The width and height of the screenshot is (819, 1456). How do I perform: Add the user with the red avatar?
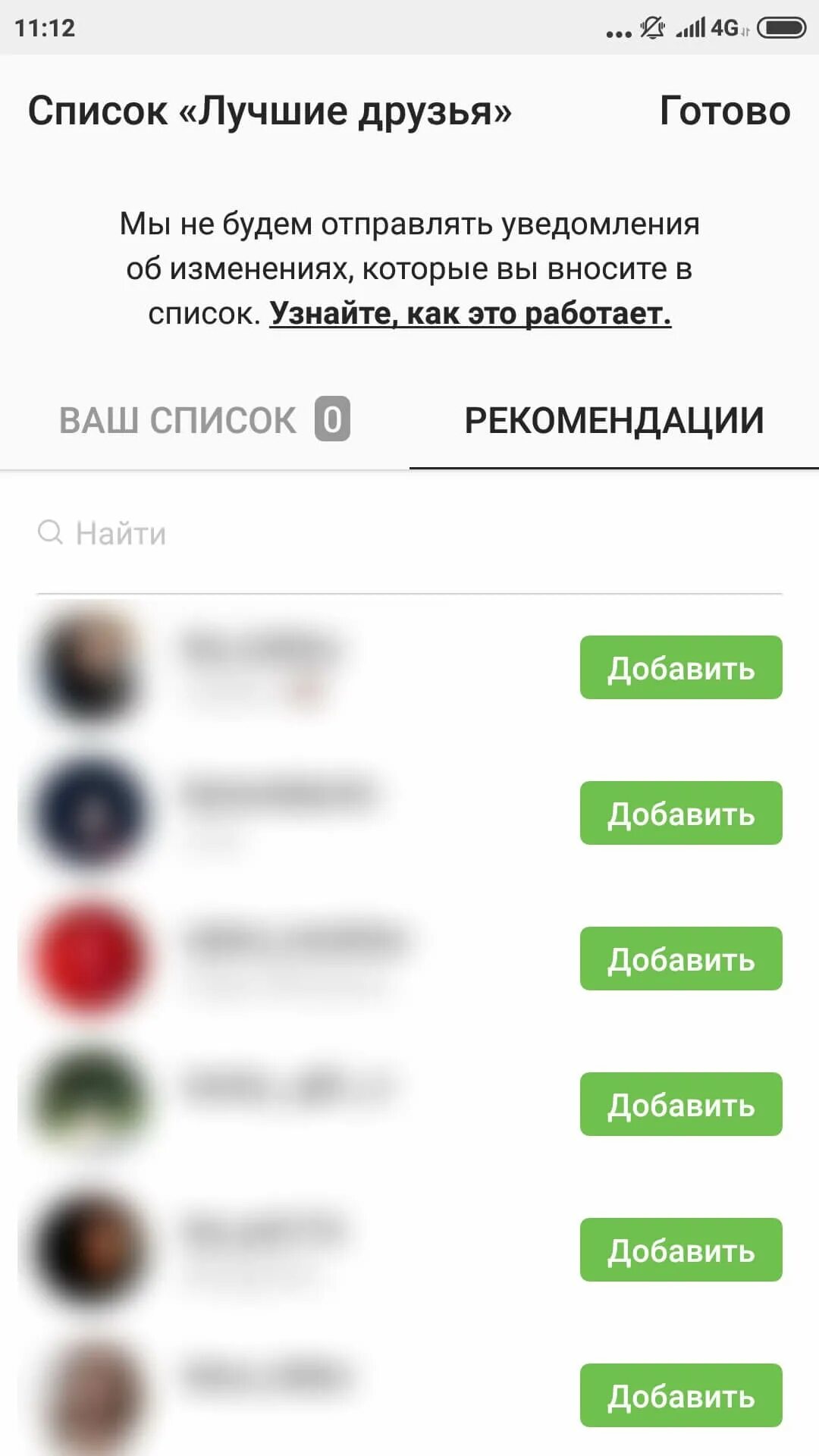(x=681, y=959)
